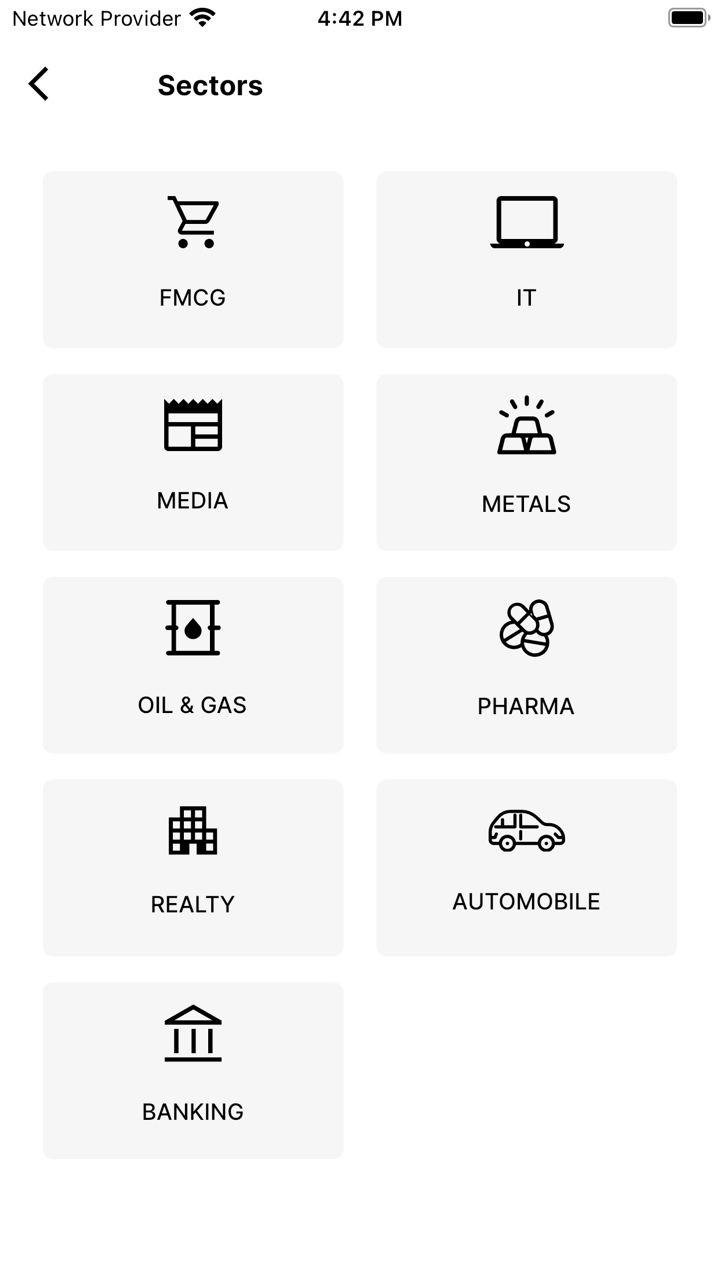The width and height of the screenshot is (720, 1280).
Task: Open the METALS sector
Action: tap(526, 462)
